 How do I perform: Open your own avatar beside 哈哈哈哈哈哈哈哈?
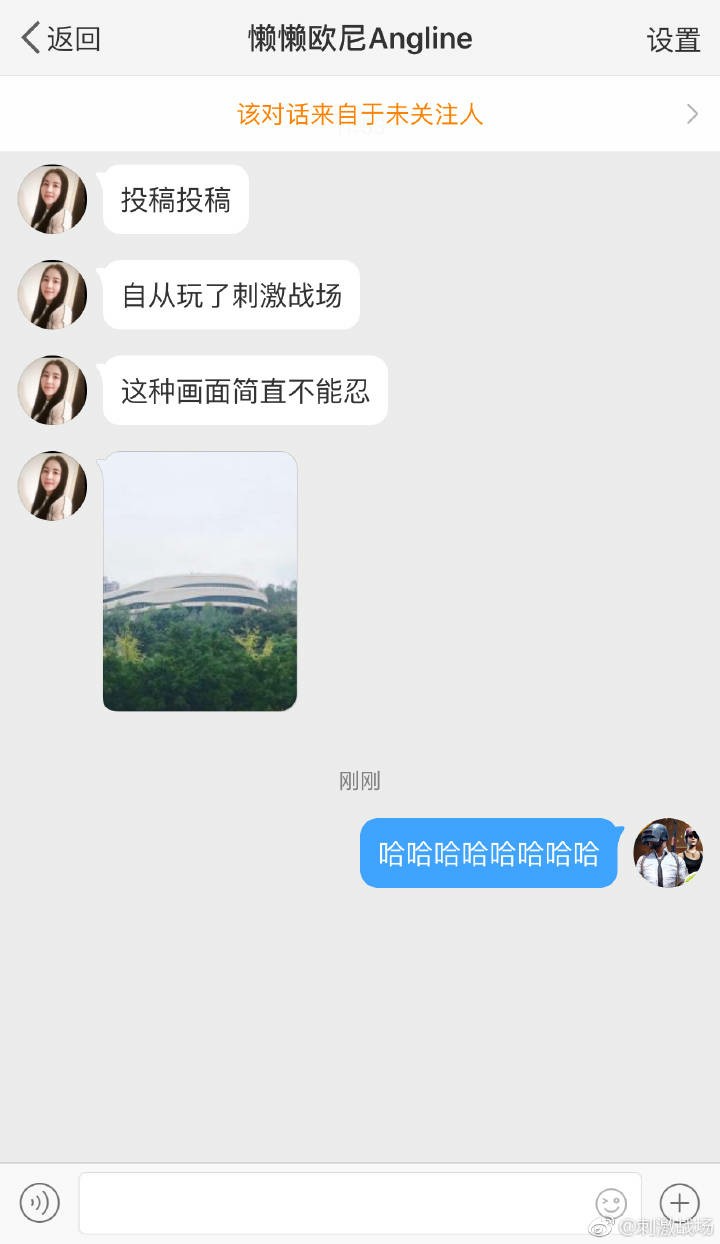pos(668,853)
